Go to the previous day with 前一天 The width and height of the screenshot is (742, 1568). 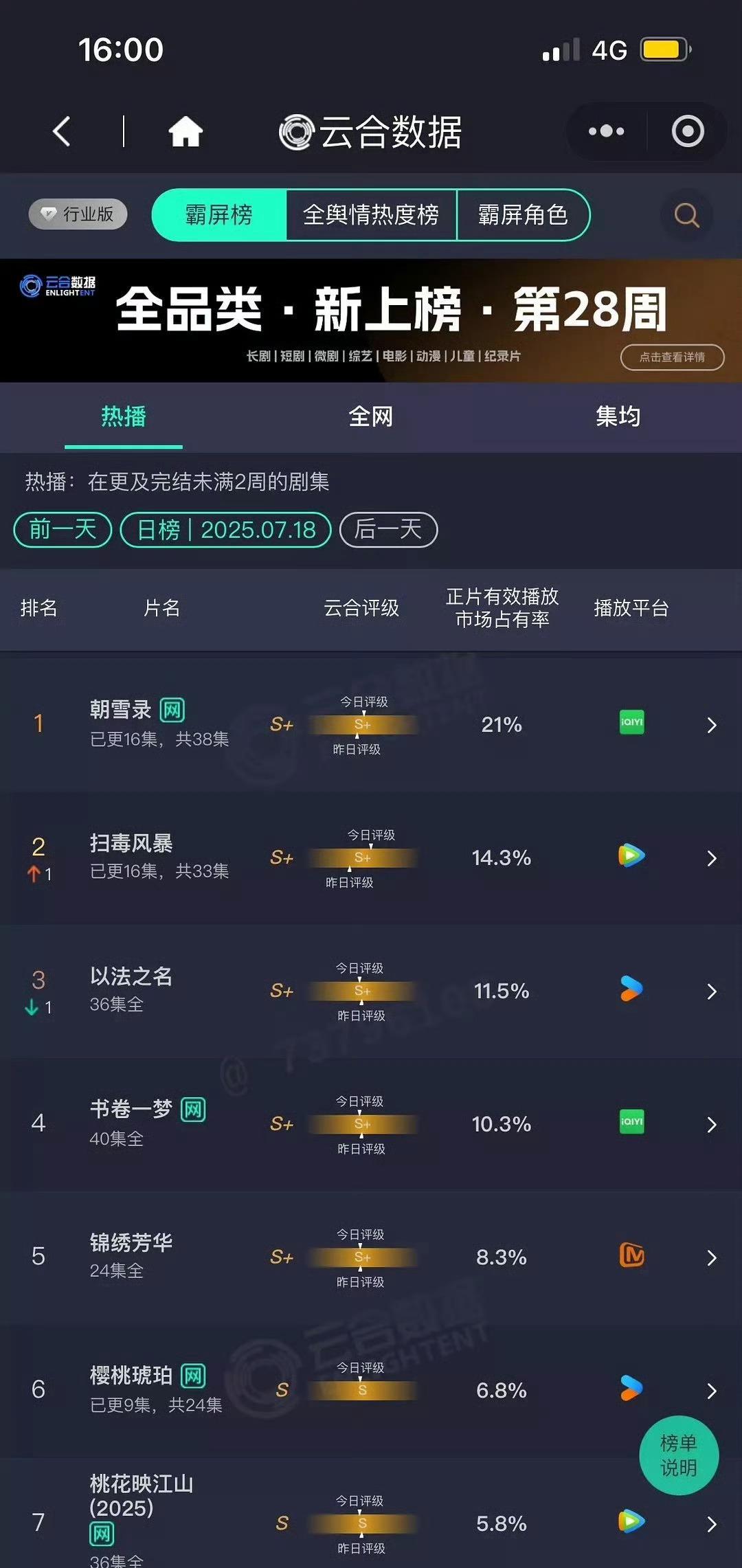pyautogui.click(x=63, y=530)
